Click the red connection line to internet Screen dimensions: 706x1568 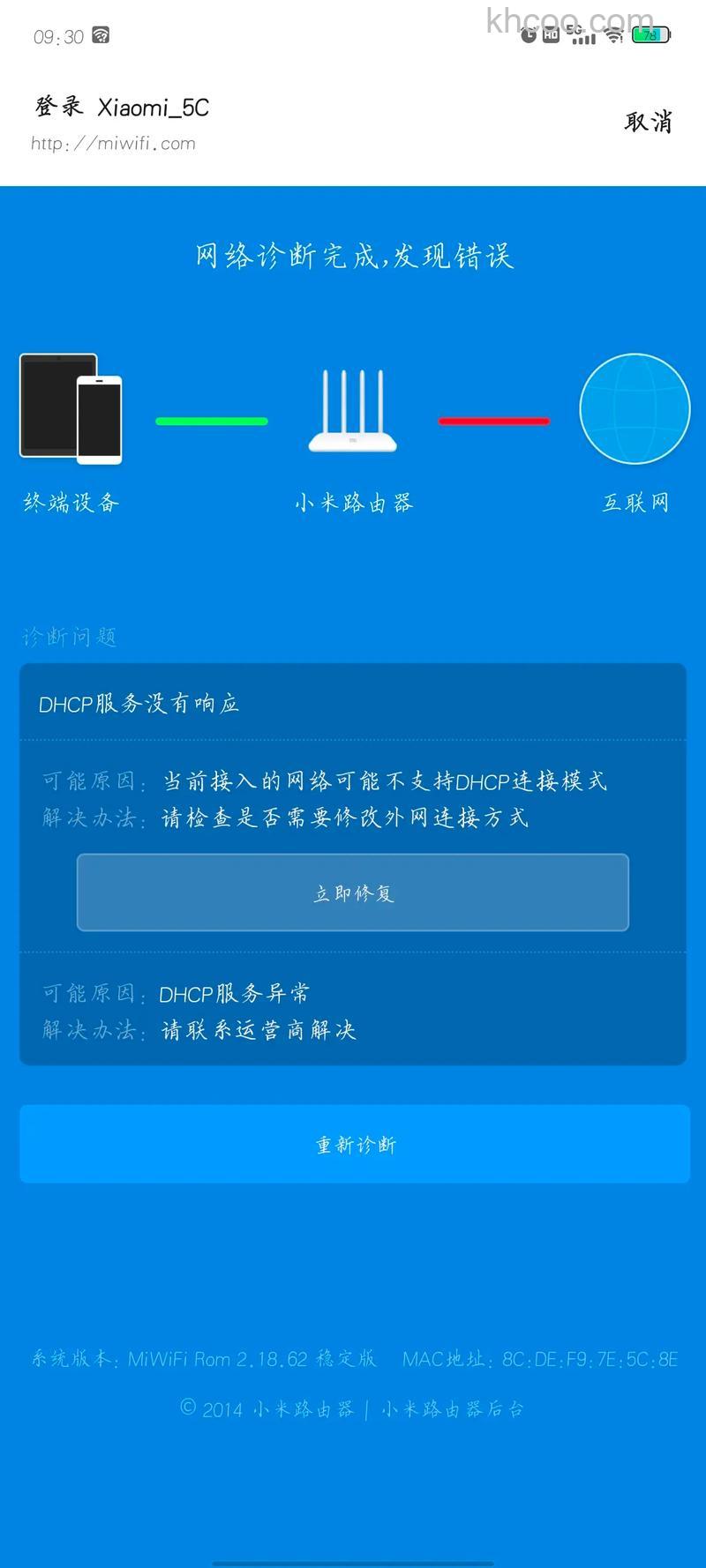494,421
